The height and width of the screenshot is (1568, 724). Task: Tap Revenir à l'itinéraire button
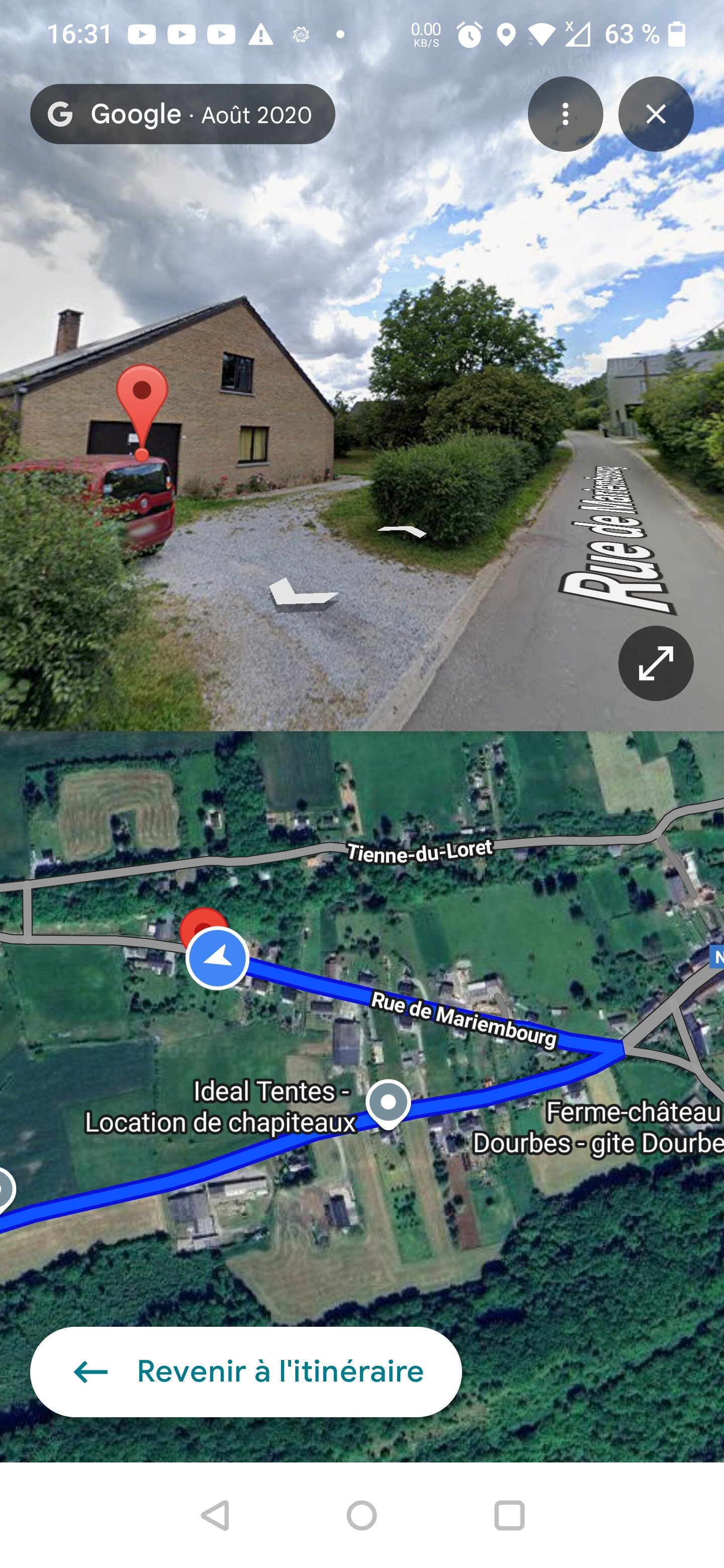coord(246,1371)
